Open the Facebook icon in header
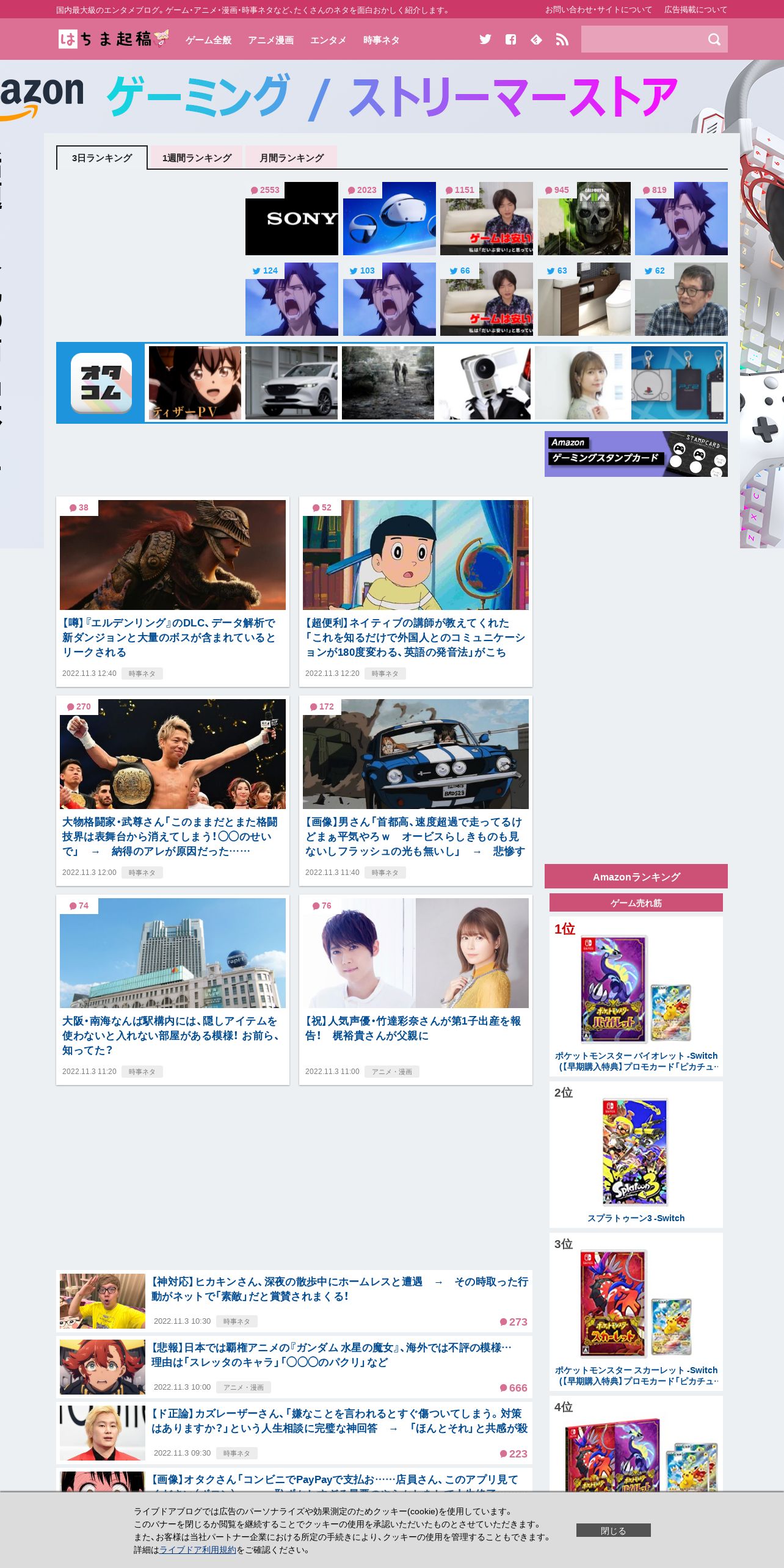Screen dimensions: 784x1568 click(510, 40)
